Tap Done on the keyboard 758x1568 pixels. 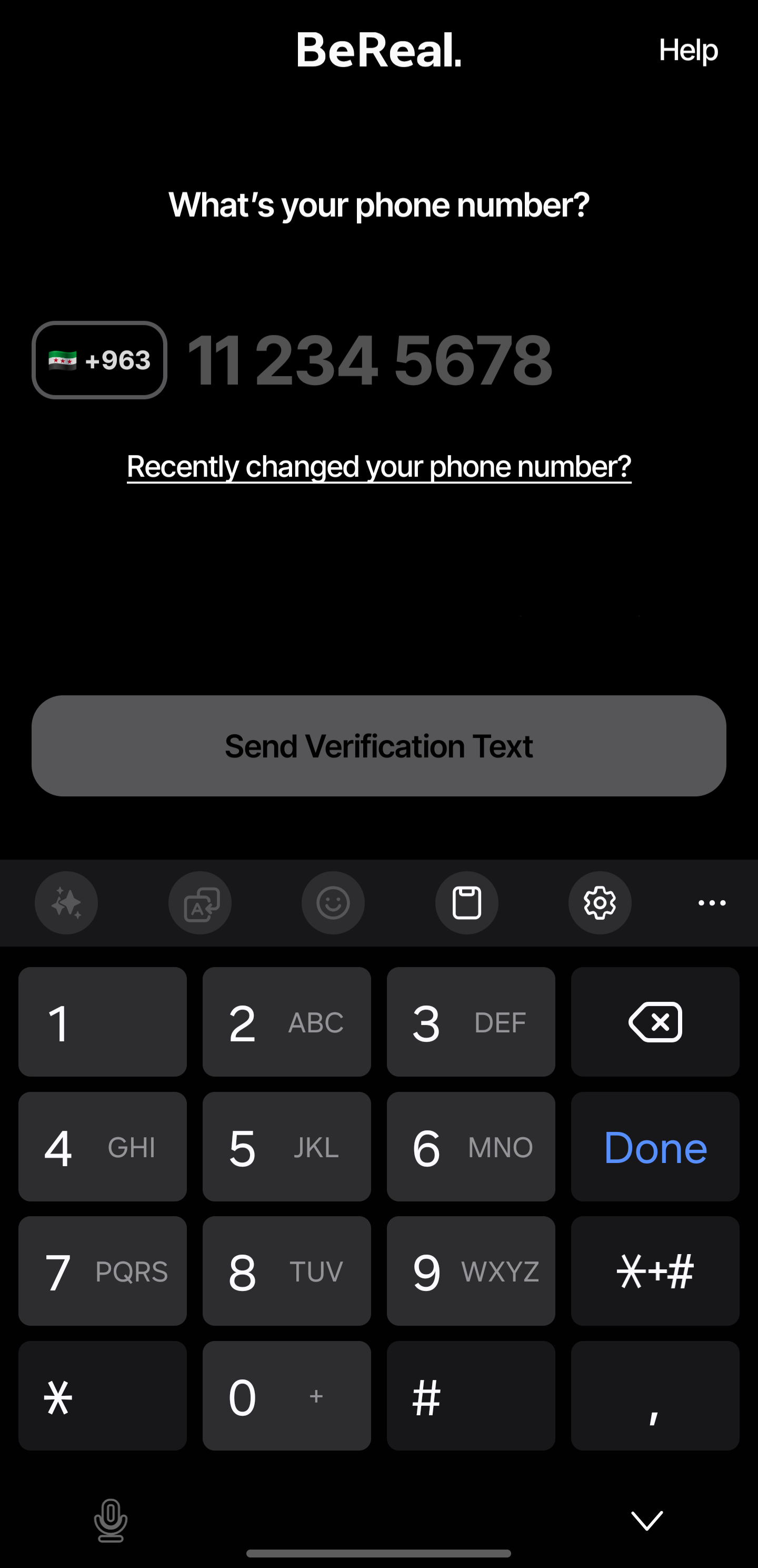(x=655, y=1147)
